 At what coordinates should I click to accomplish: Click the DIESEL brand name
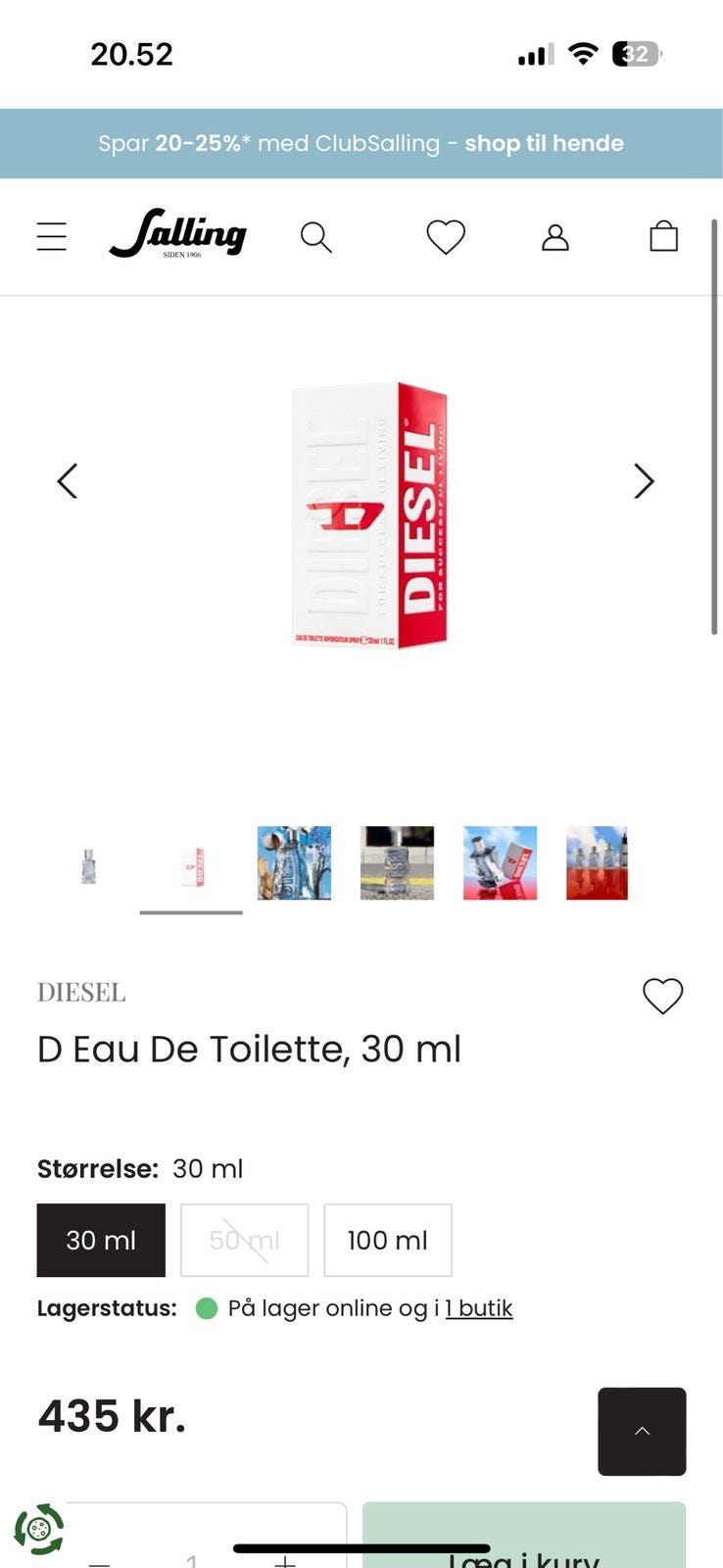80,992
